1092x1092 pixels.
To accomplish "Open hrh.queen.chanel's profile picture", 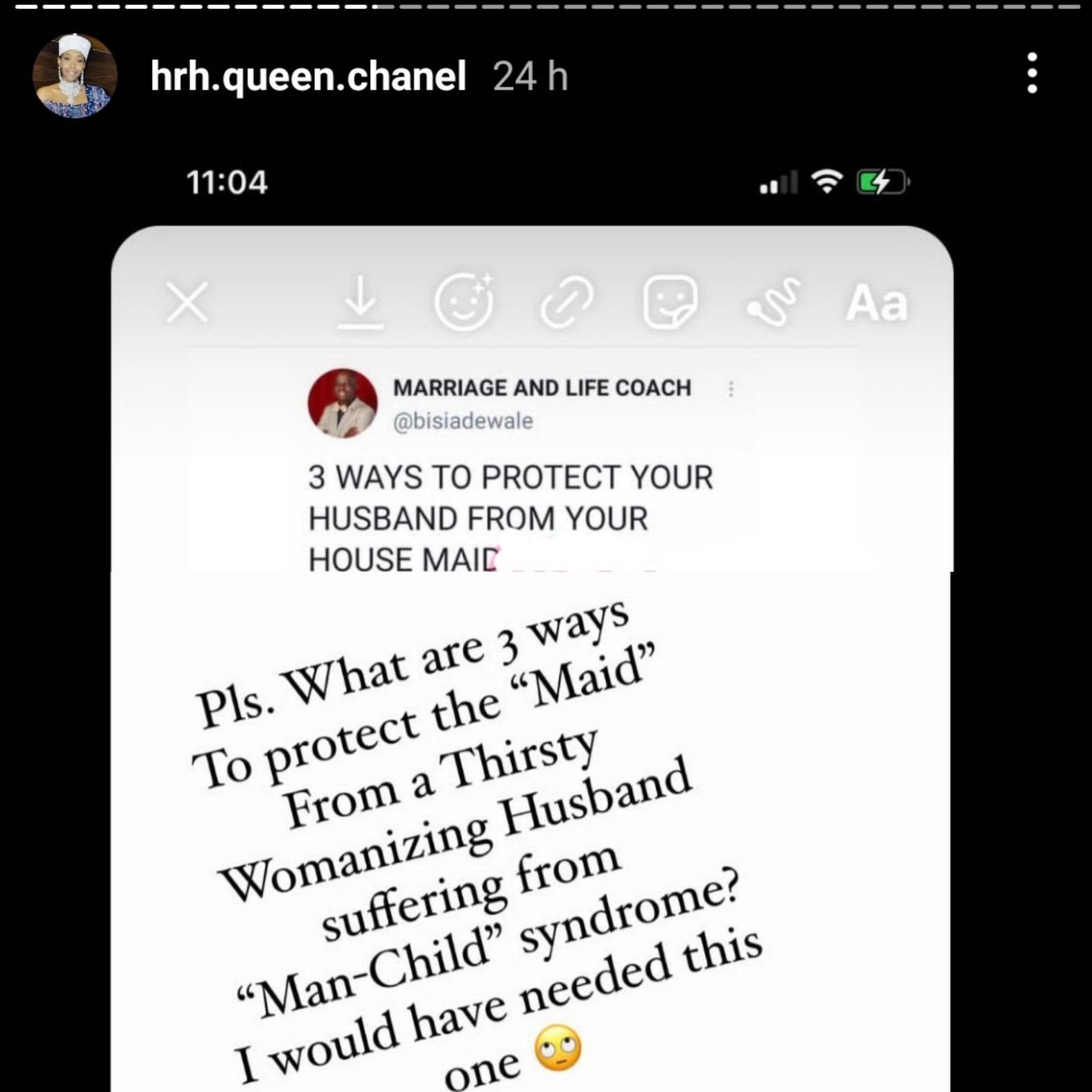I will [74, 75].
